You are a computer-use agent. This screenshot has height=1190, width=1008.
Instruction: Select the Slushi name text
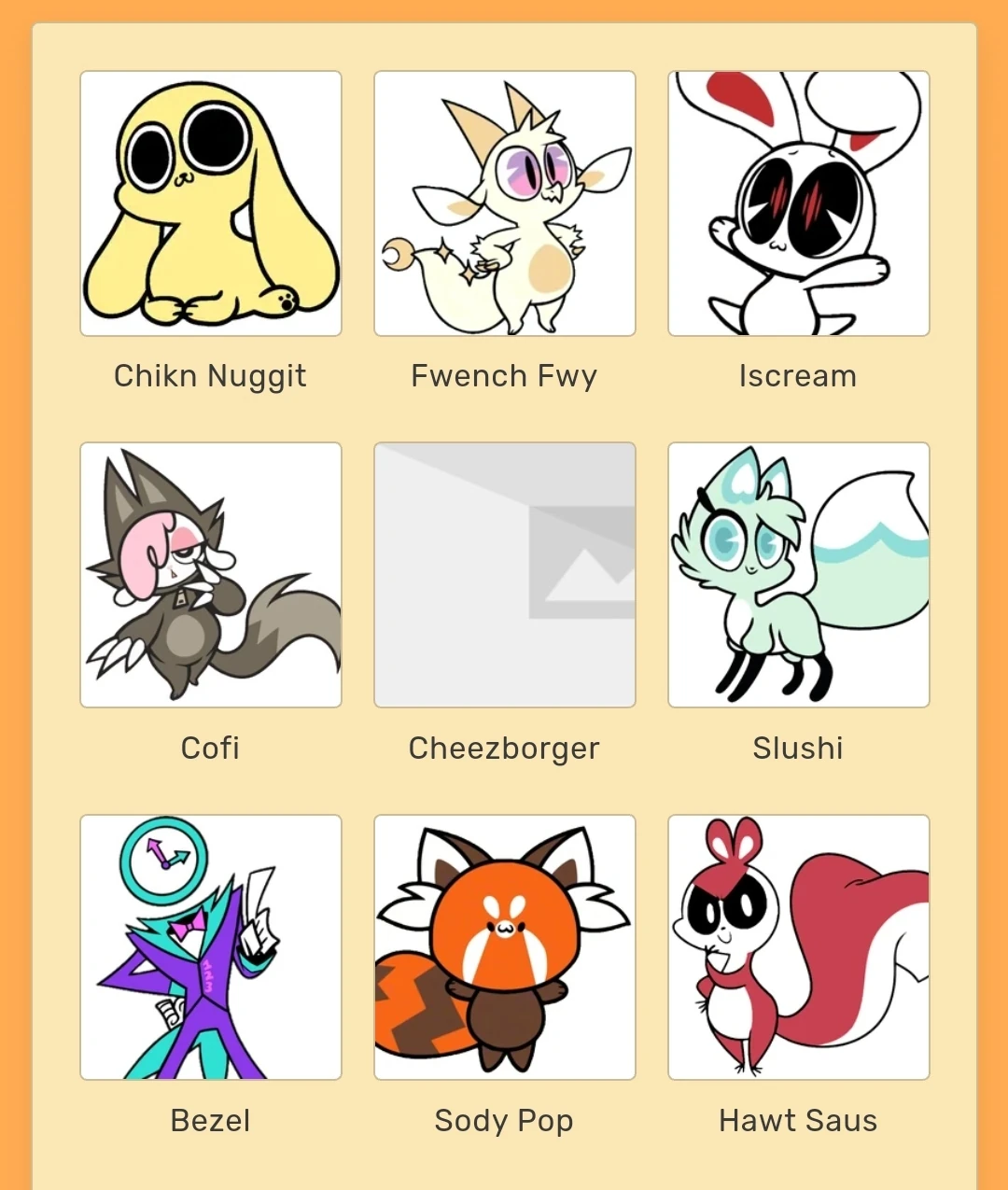[798, 748]
